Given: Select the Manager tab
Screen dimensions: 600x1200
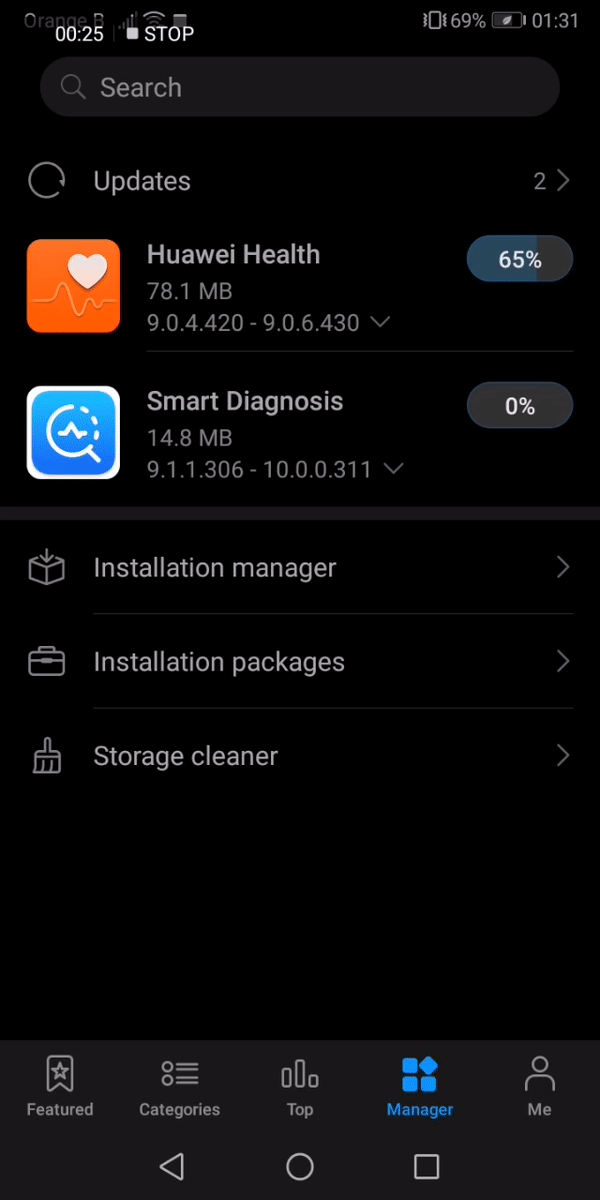Looking at the screenshot, I should [x=420, y=1087].
